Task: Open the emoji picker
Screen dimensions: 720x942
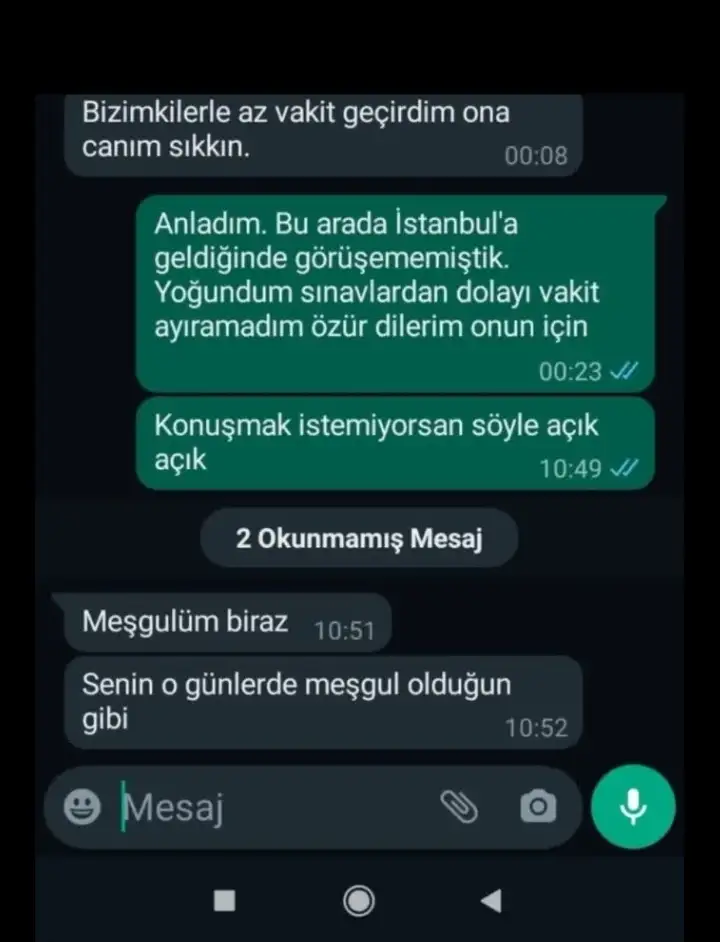Action: tap(82, 808)
